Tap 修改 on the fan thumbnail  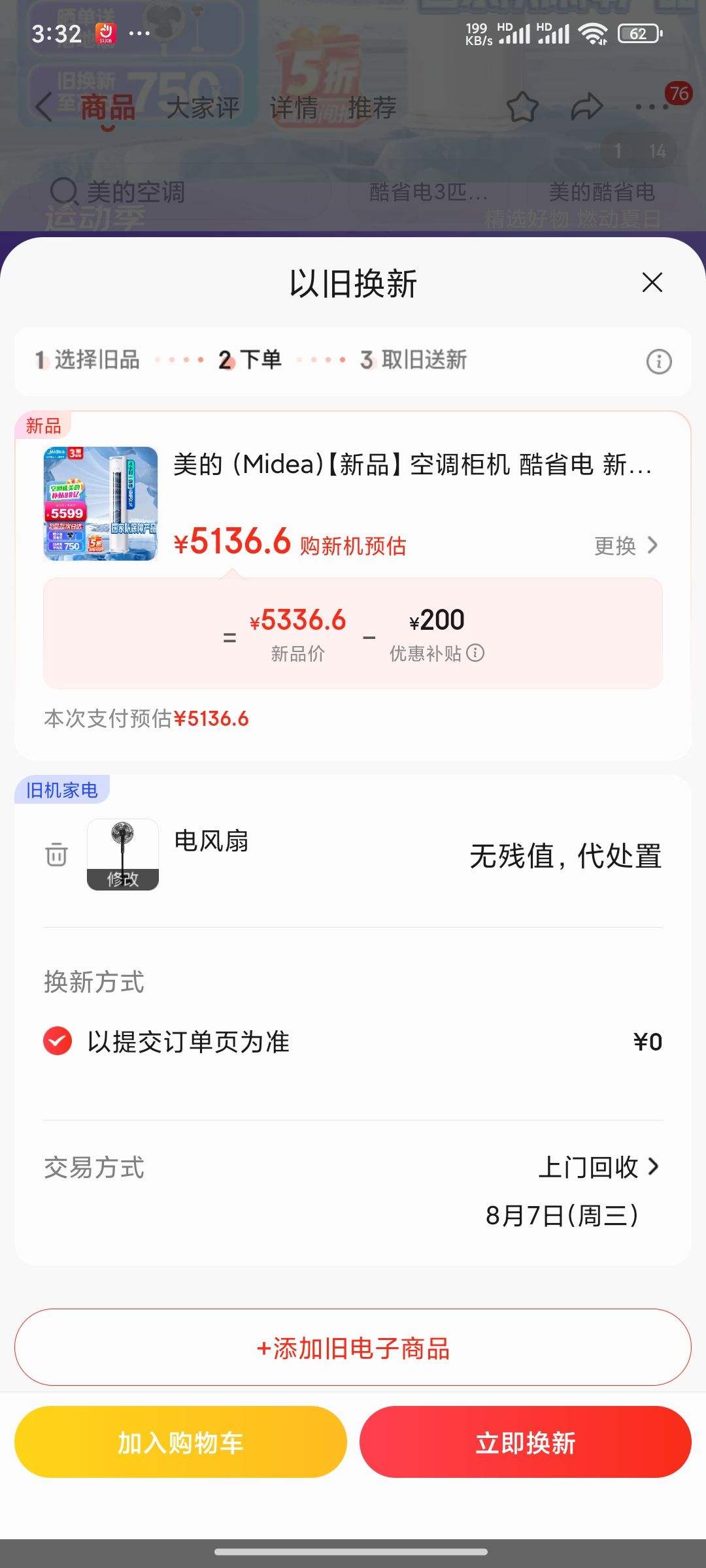pos(123,879)
